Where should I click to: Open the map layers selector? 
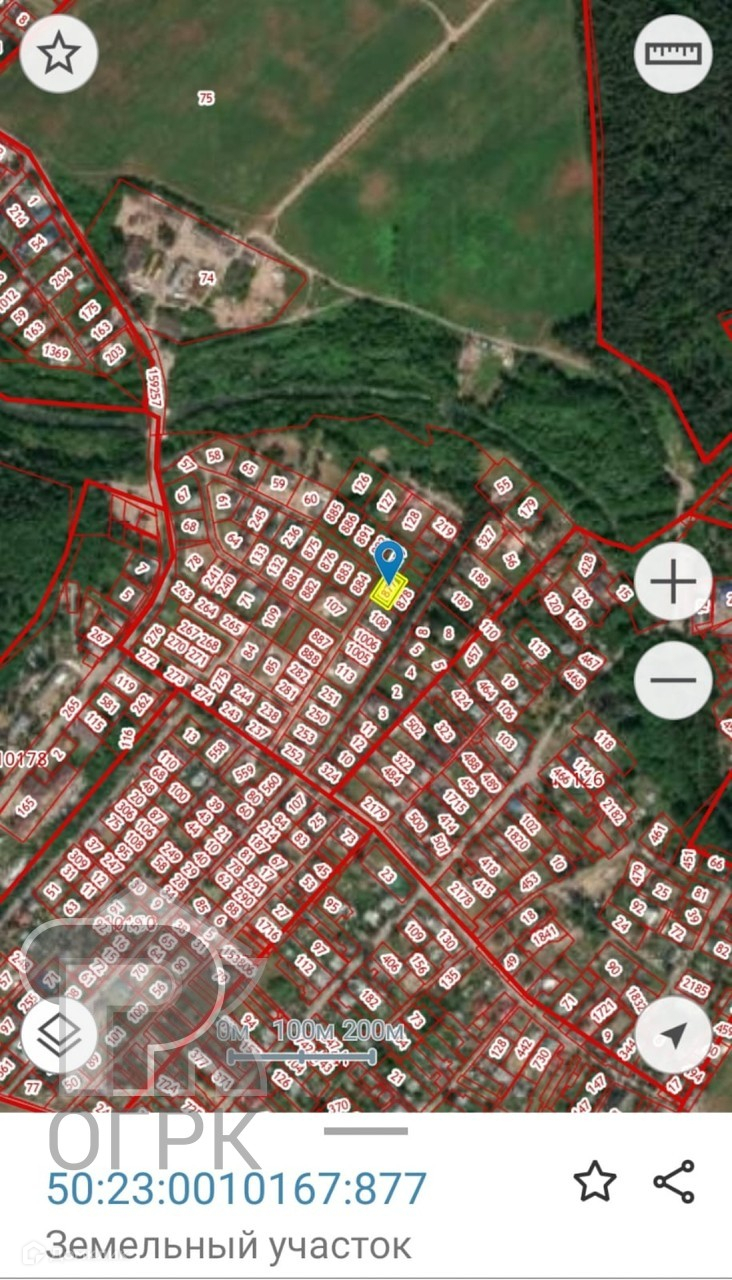point(59,1037)
